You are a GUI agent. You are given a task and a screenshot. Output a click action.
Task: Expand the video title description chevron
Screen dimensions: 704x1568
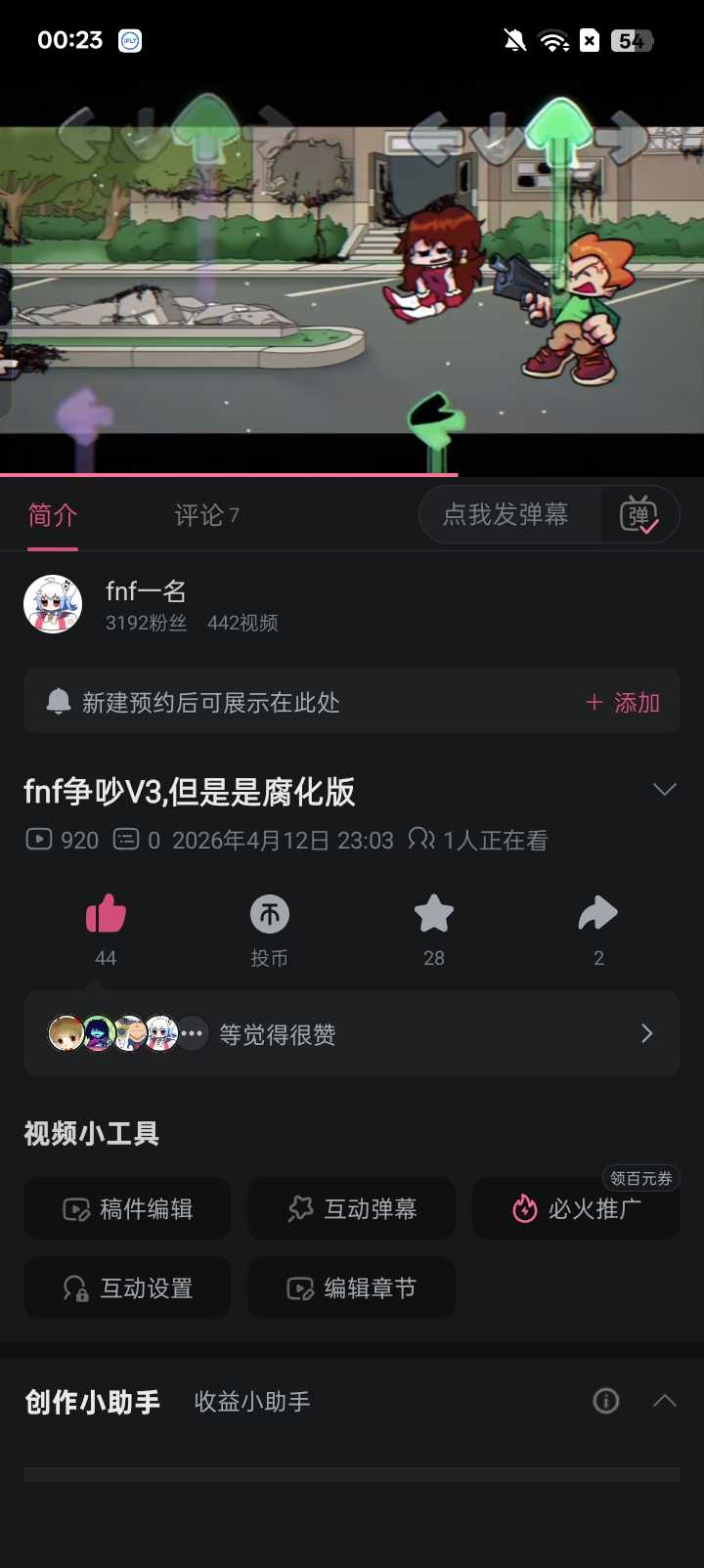664,790
